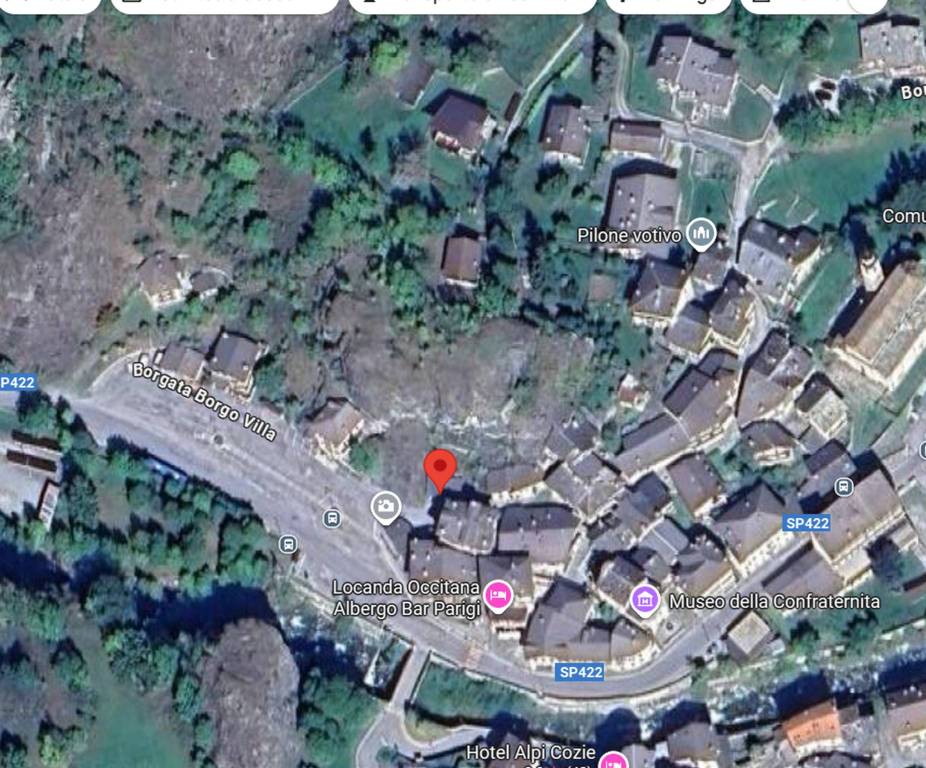Tap the bus stop beside the camera marker
Screen dimensions: 926x768
coord(332,518)
